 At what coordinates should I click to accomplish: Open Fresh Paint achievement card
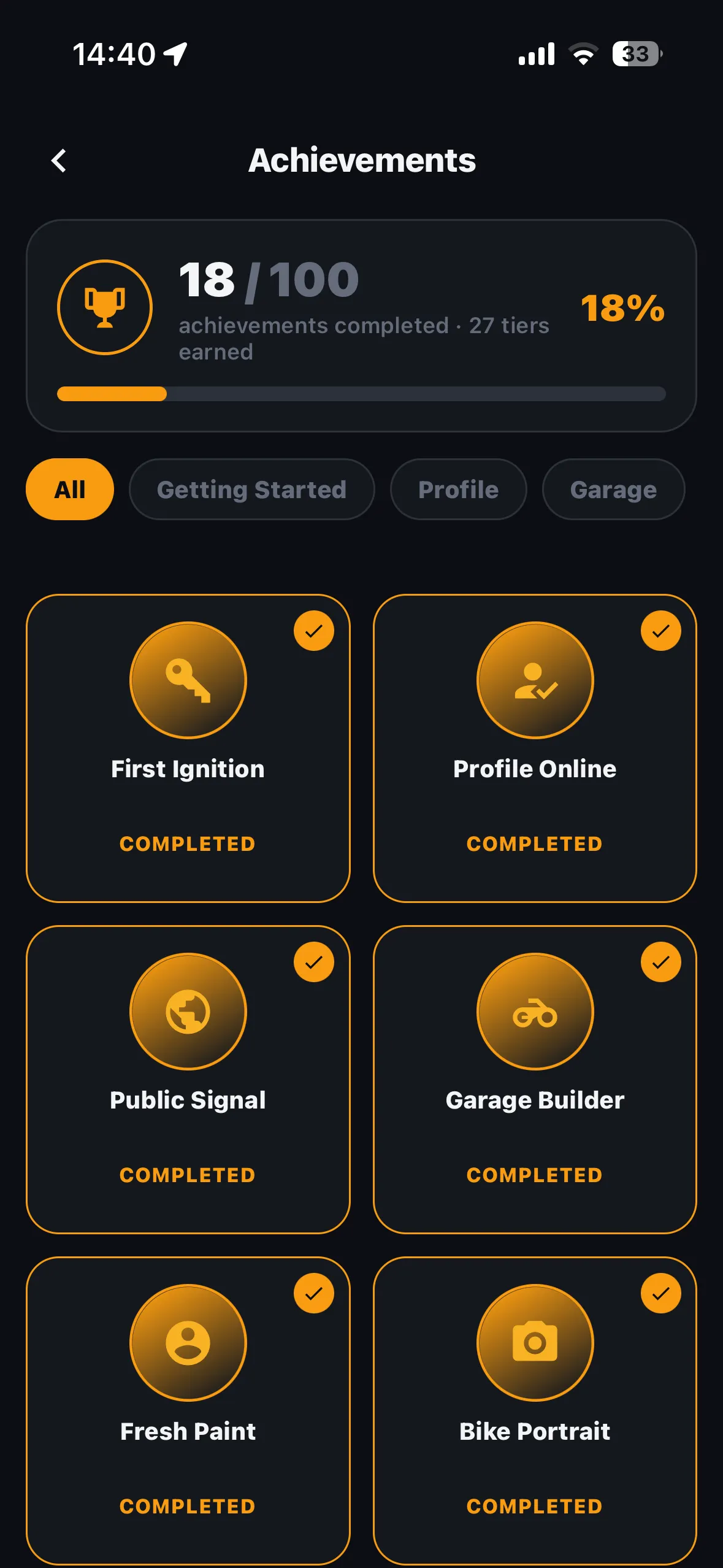coord(188,1411)
